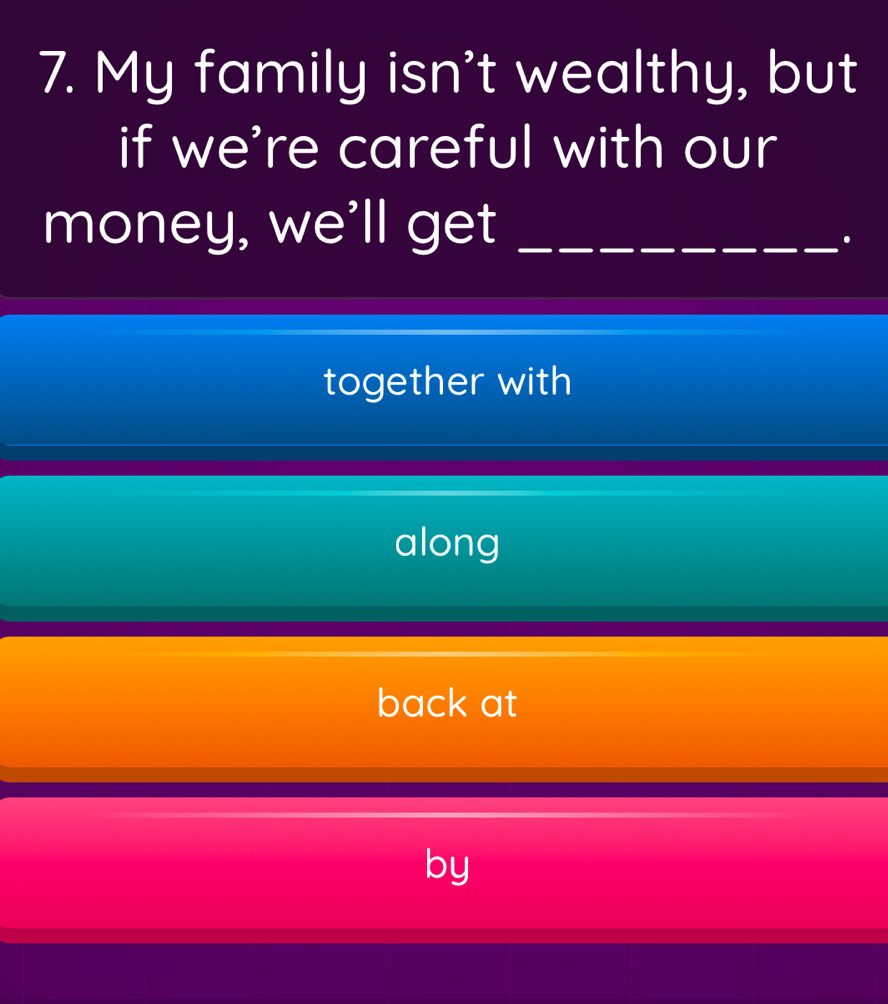Select the answer "together with"
The width and height of the screenshot is (888, 1004).
click(x=446, y=382)
